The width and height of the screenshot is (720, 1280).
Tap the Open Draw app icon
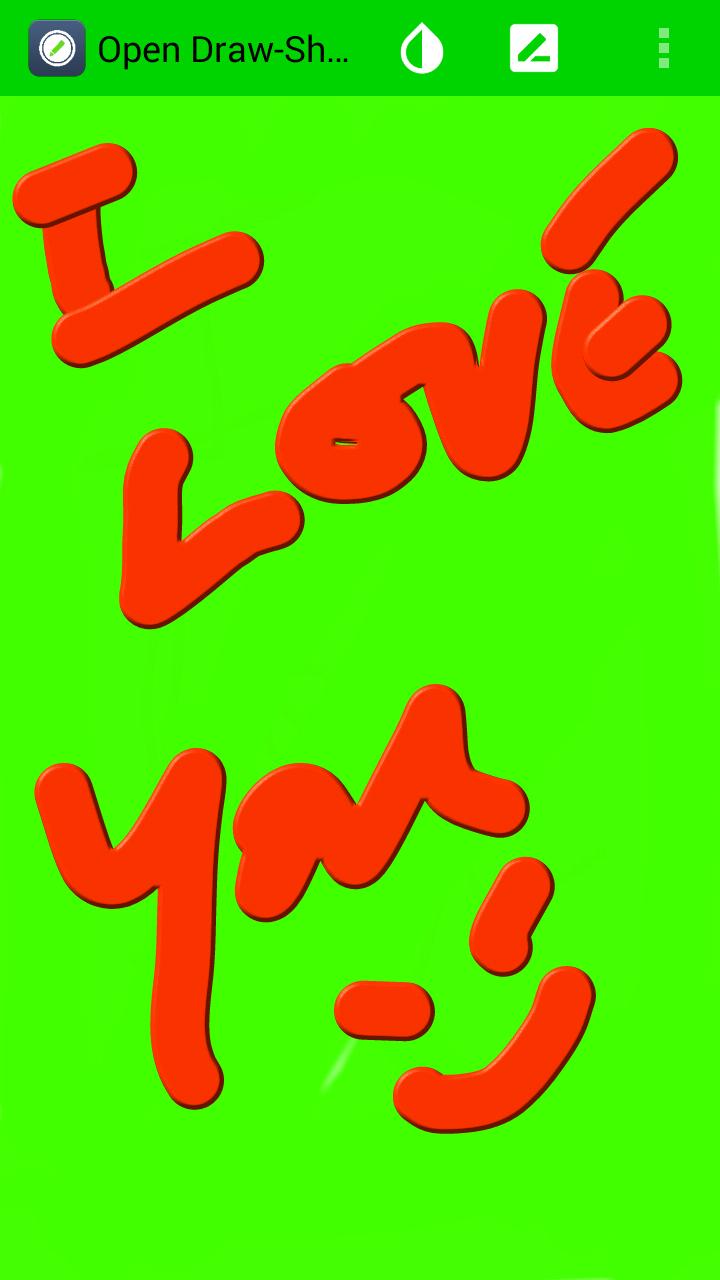coord(56,48)
